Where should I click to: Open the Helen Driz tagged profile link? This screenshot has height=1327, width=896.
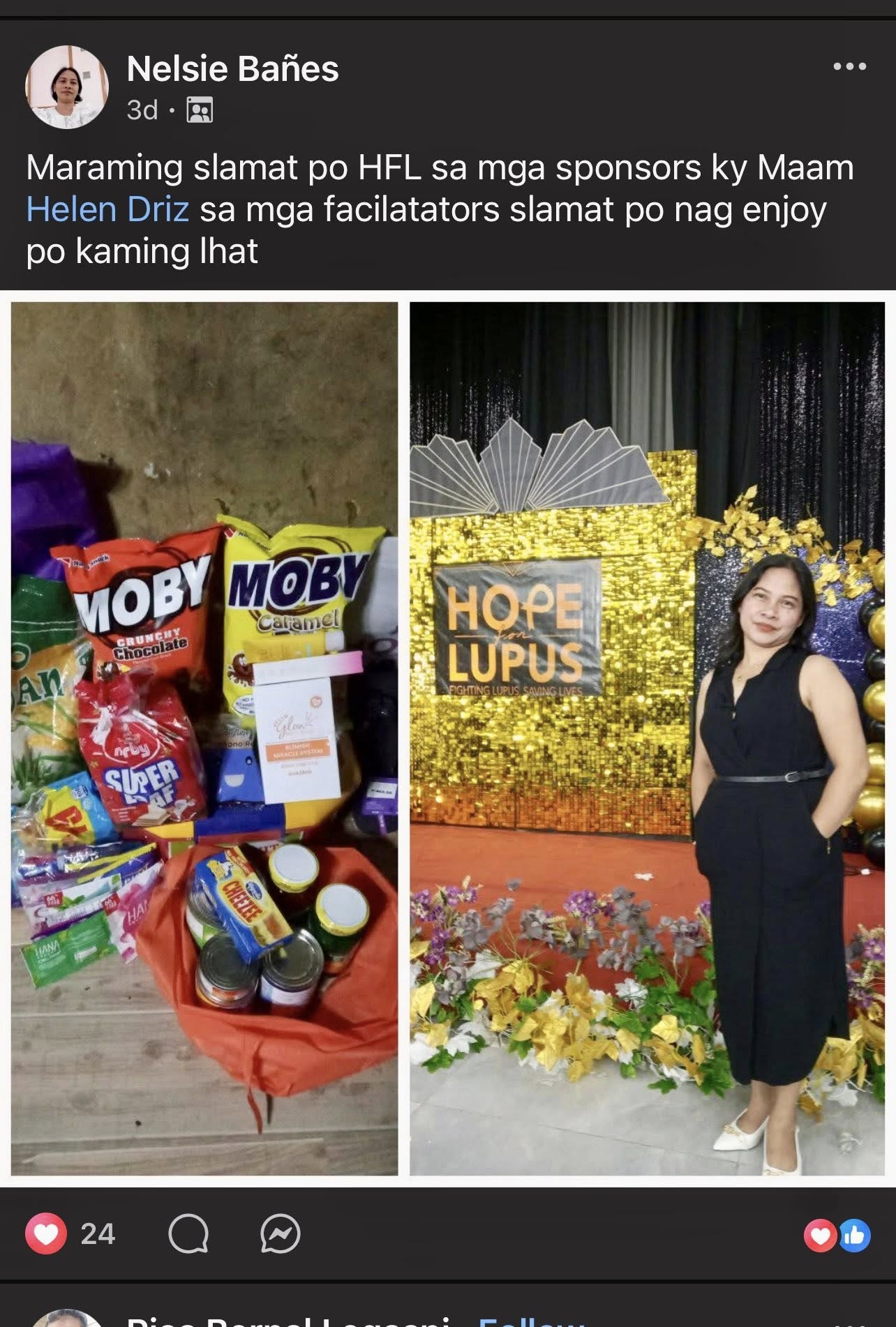click(107, 209)
